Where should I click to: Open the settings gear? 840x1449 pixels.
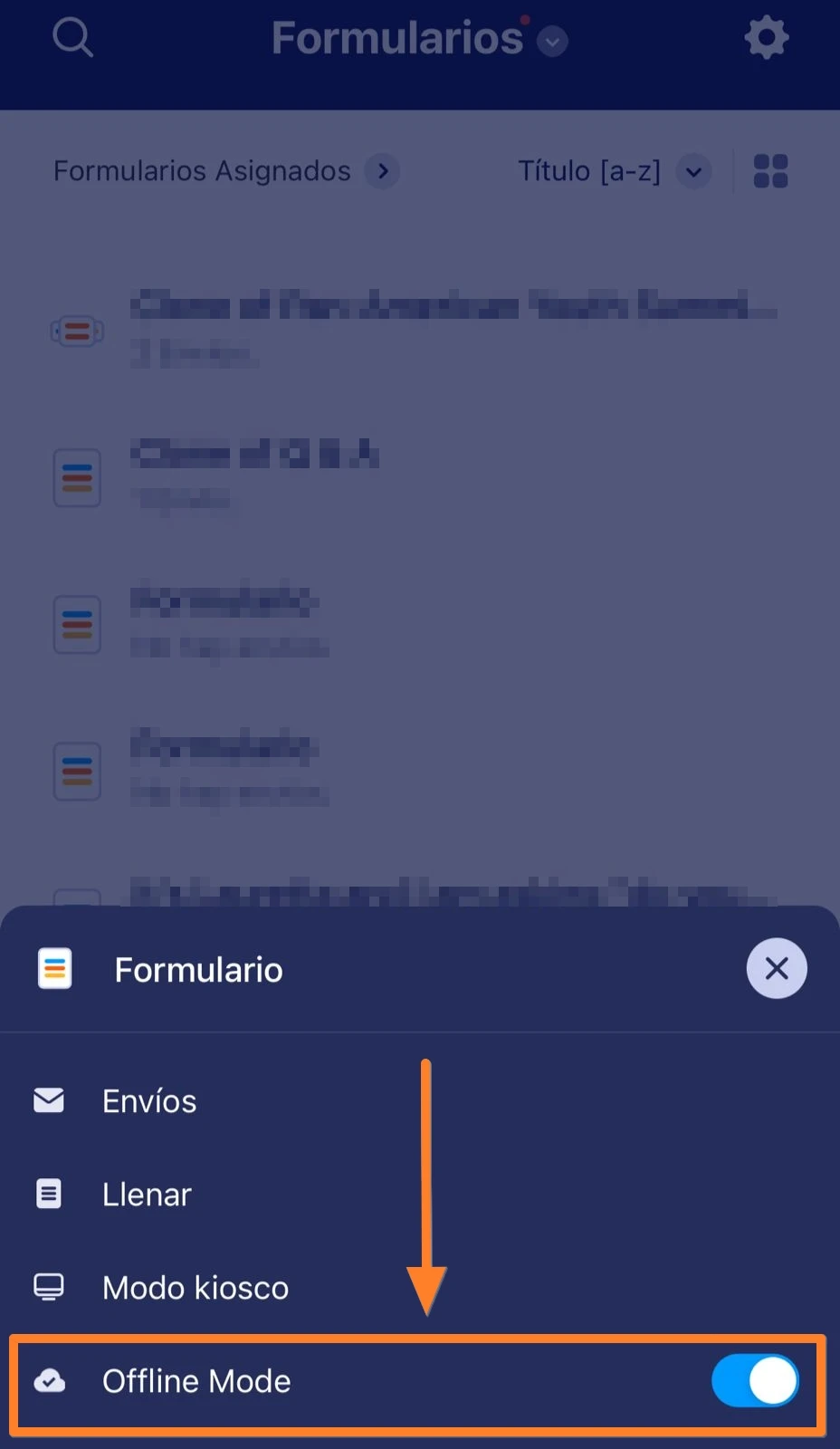pos(766,37)
